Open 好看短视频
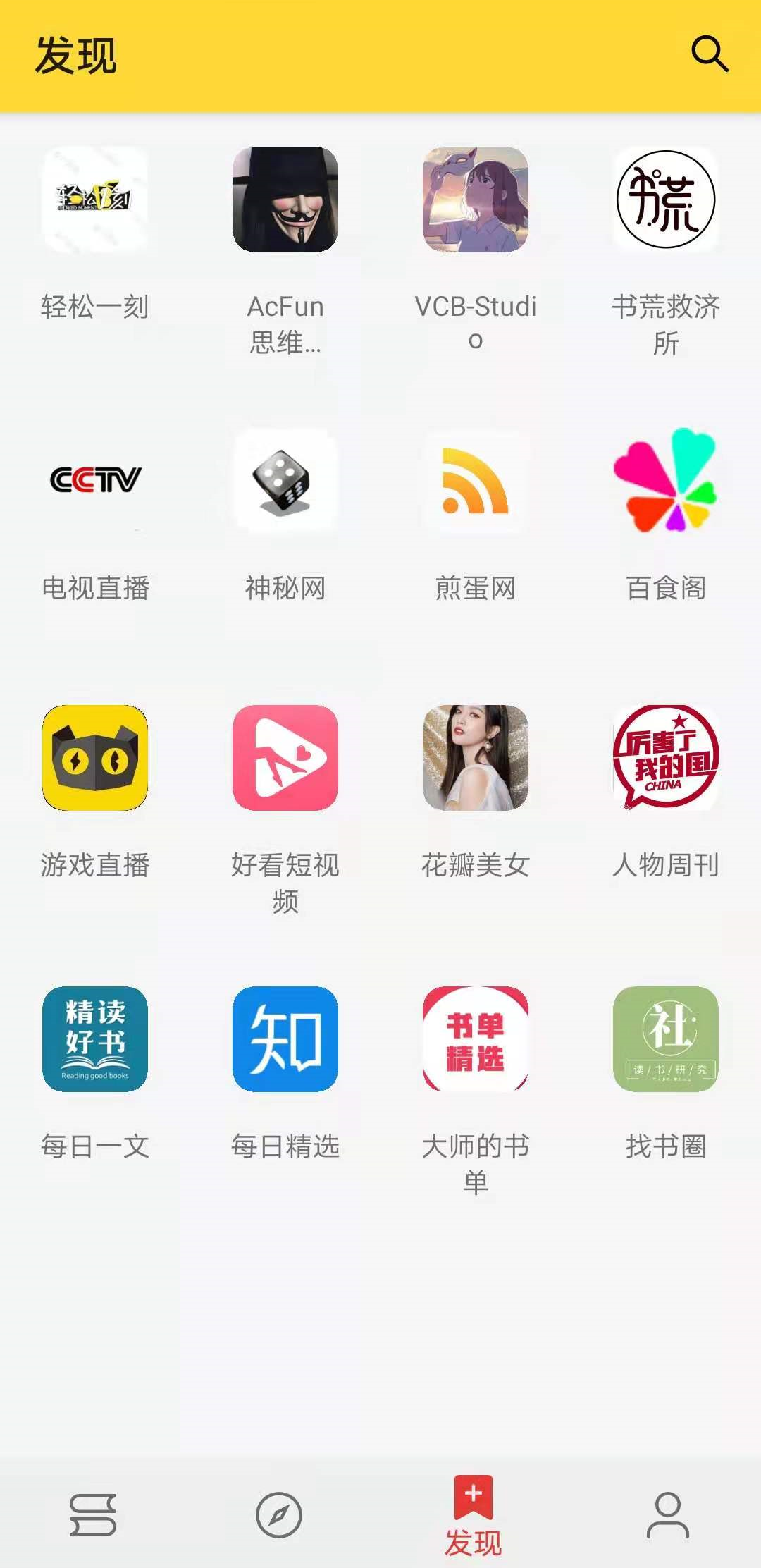Viewport: 761px width, 1568px height. click(x=285, y=758)
